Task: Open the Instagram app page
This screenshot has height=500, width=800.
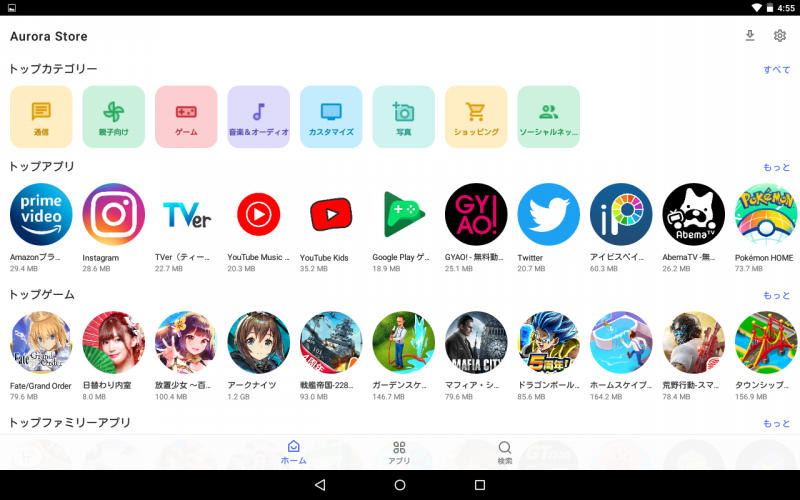Action: pos(113,214)
